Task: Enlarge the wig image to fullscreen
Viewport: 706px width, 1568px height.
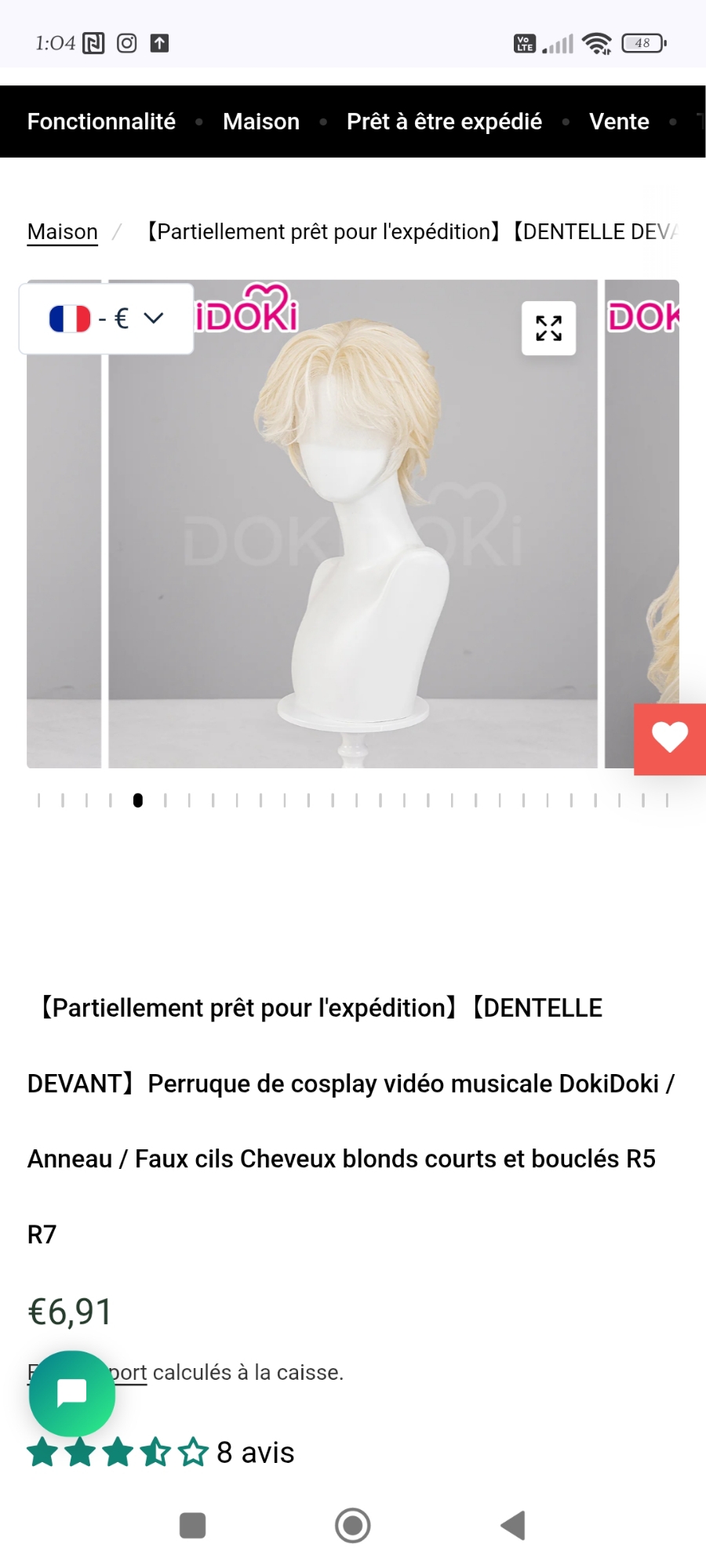Action: coord(548,328)
